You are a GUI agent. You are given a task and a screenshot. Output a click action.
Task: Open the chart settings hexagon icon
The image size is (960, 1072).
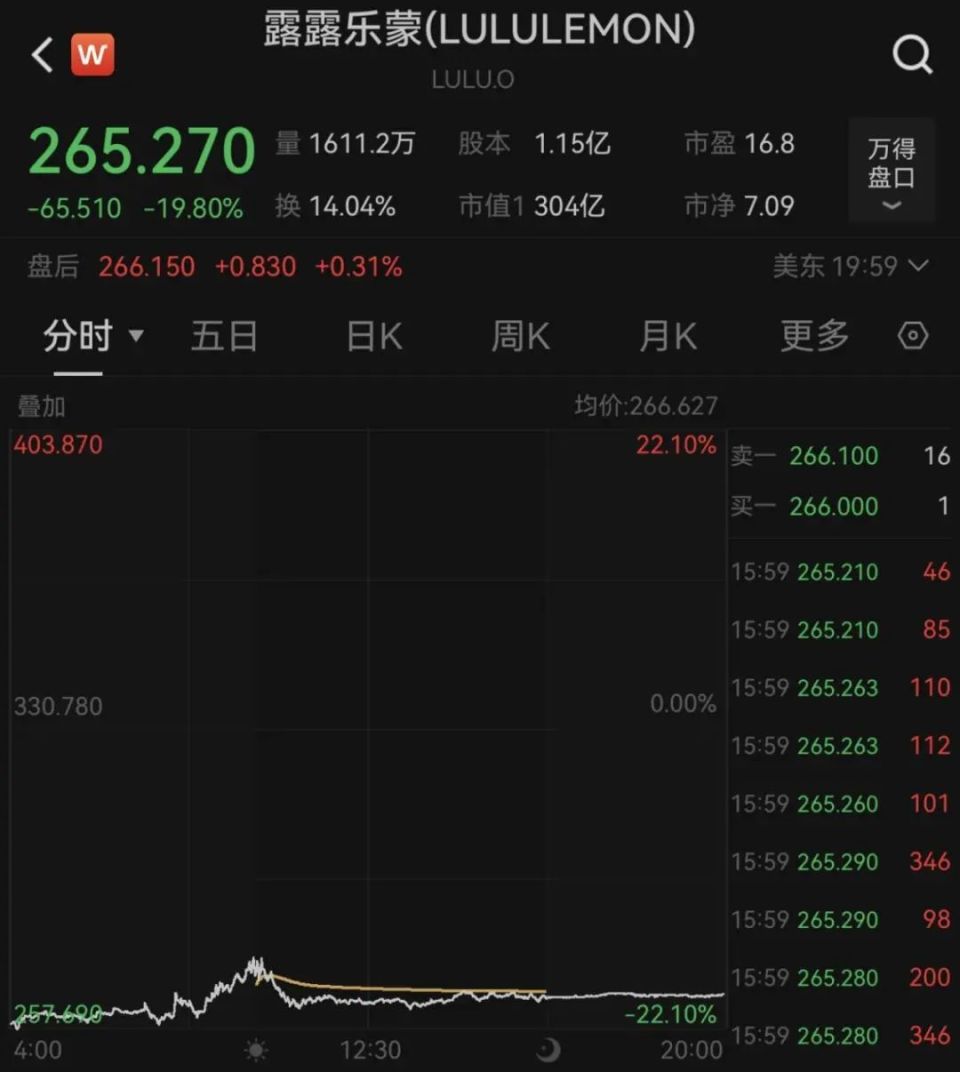912,337
